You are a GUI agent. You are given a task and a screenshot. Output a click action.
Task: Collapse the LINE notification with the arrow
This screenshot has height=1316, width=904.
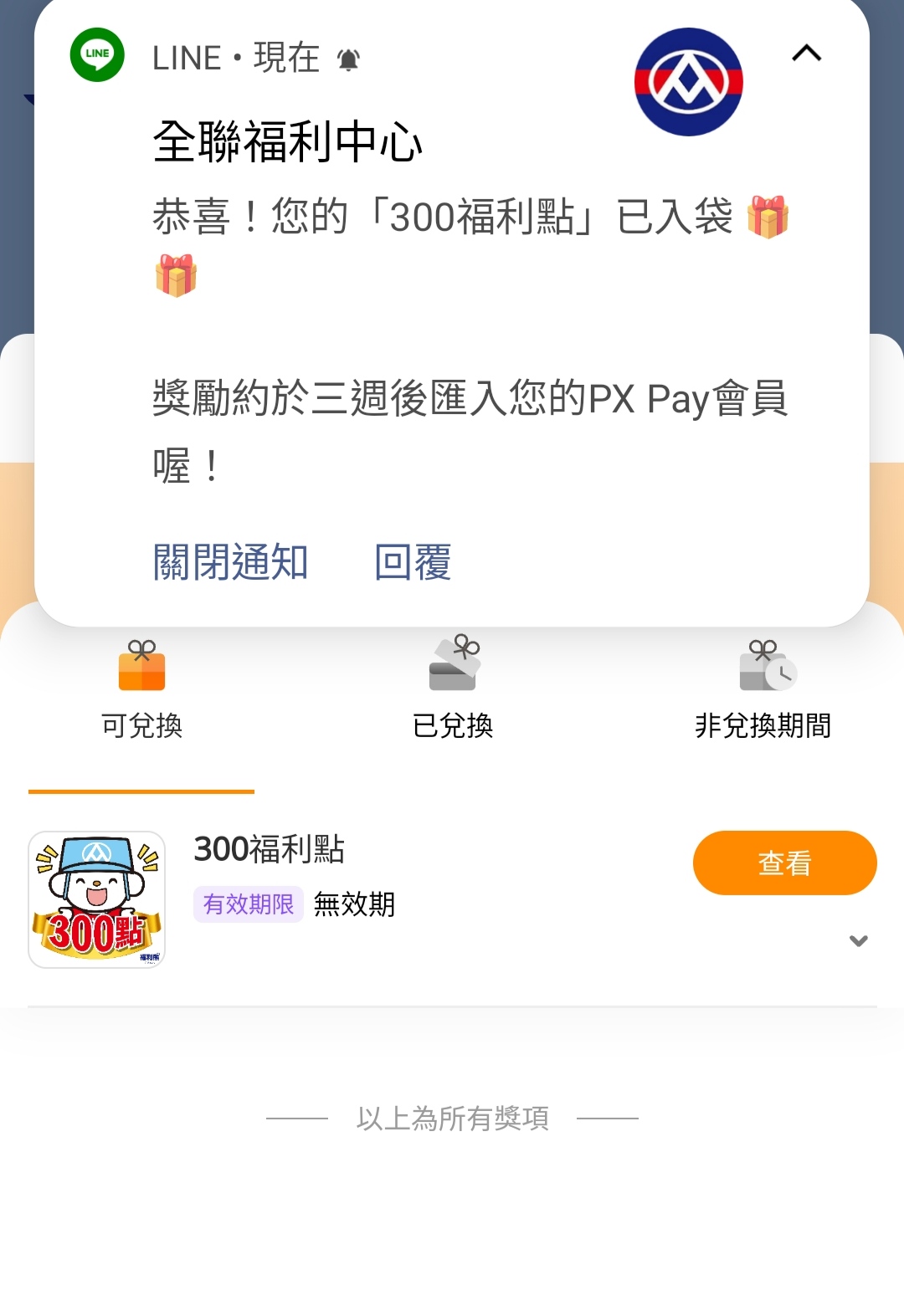(x=806, y=54)
